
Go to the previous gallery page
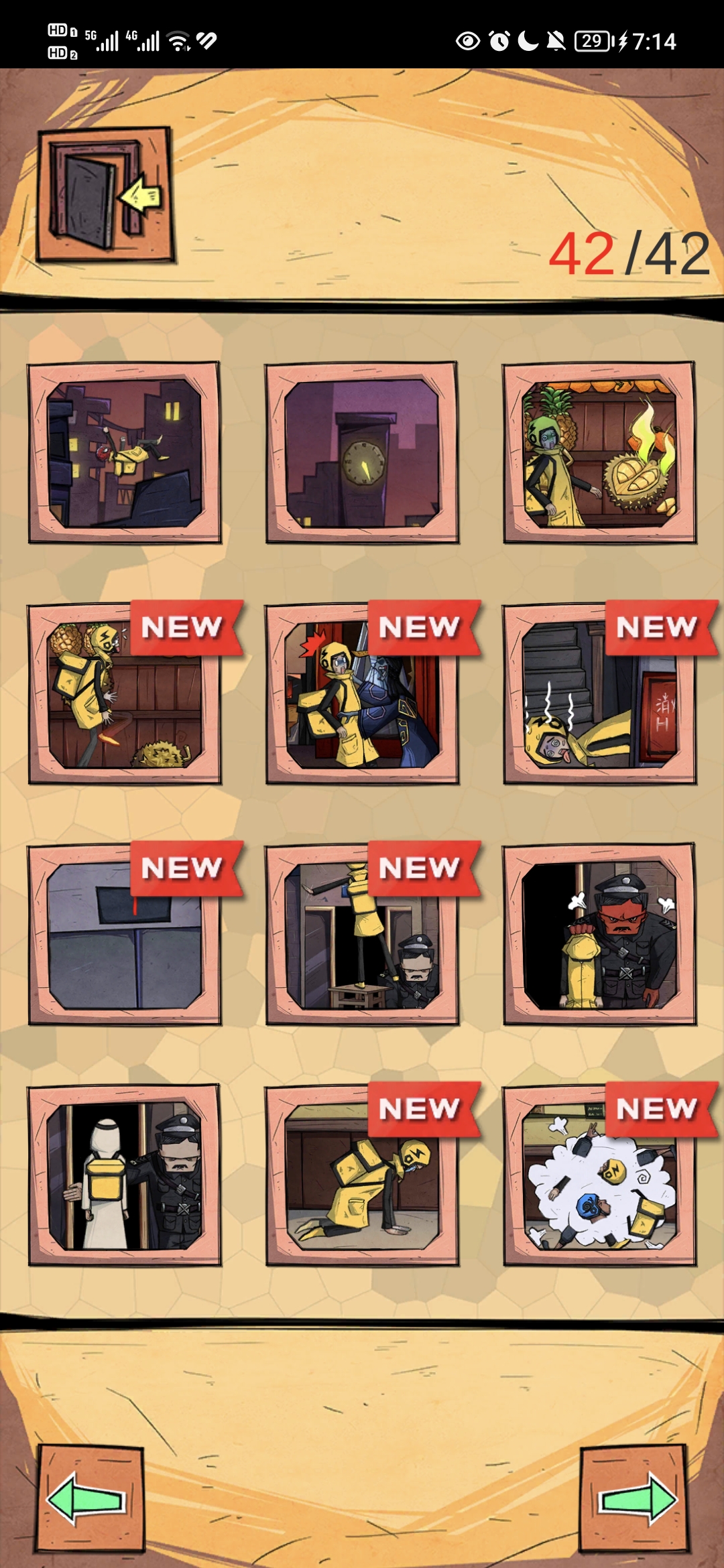89,1498
